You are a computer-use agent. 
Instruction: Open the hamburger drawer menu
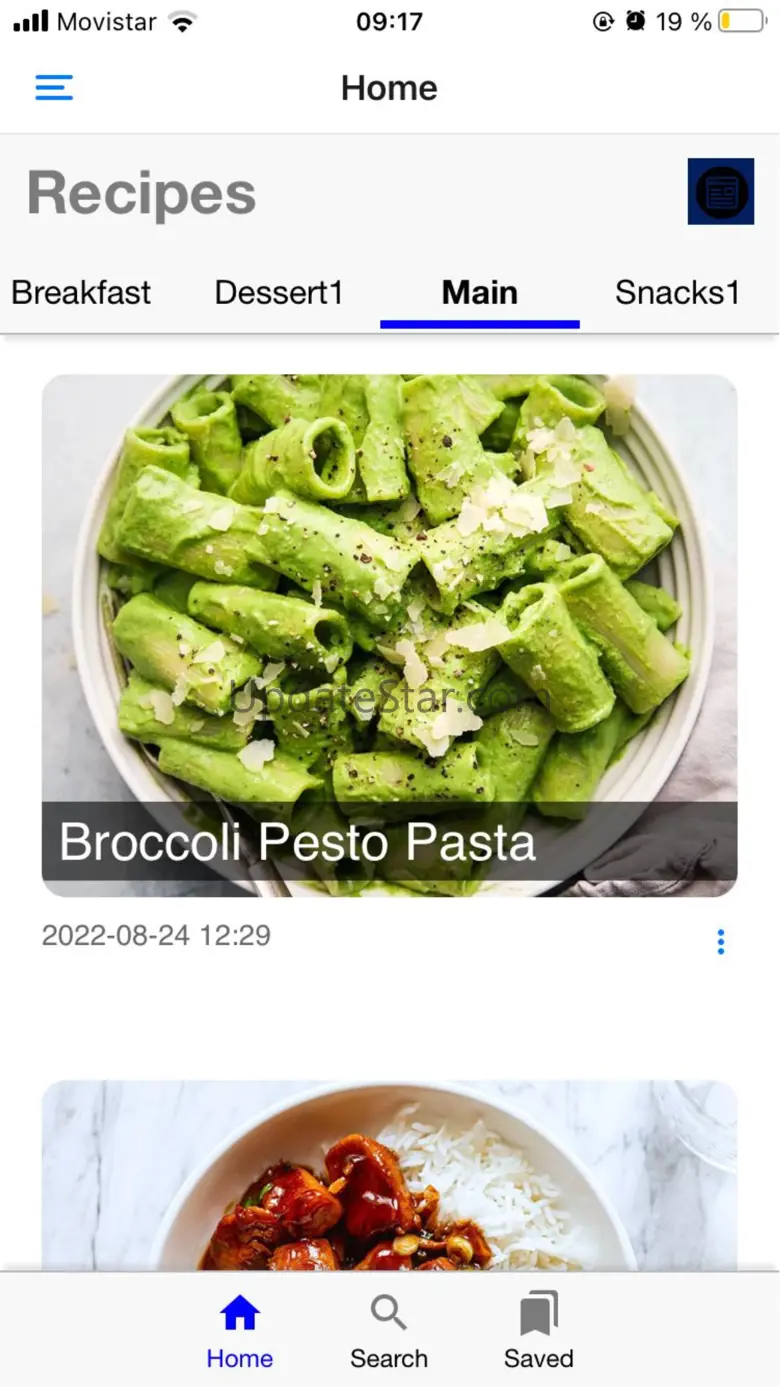54,88
